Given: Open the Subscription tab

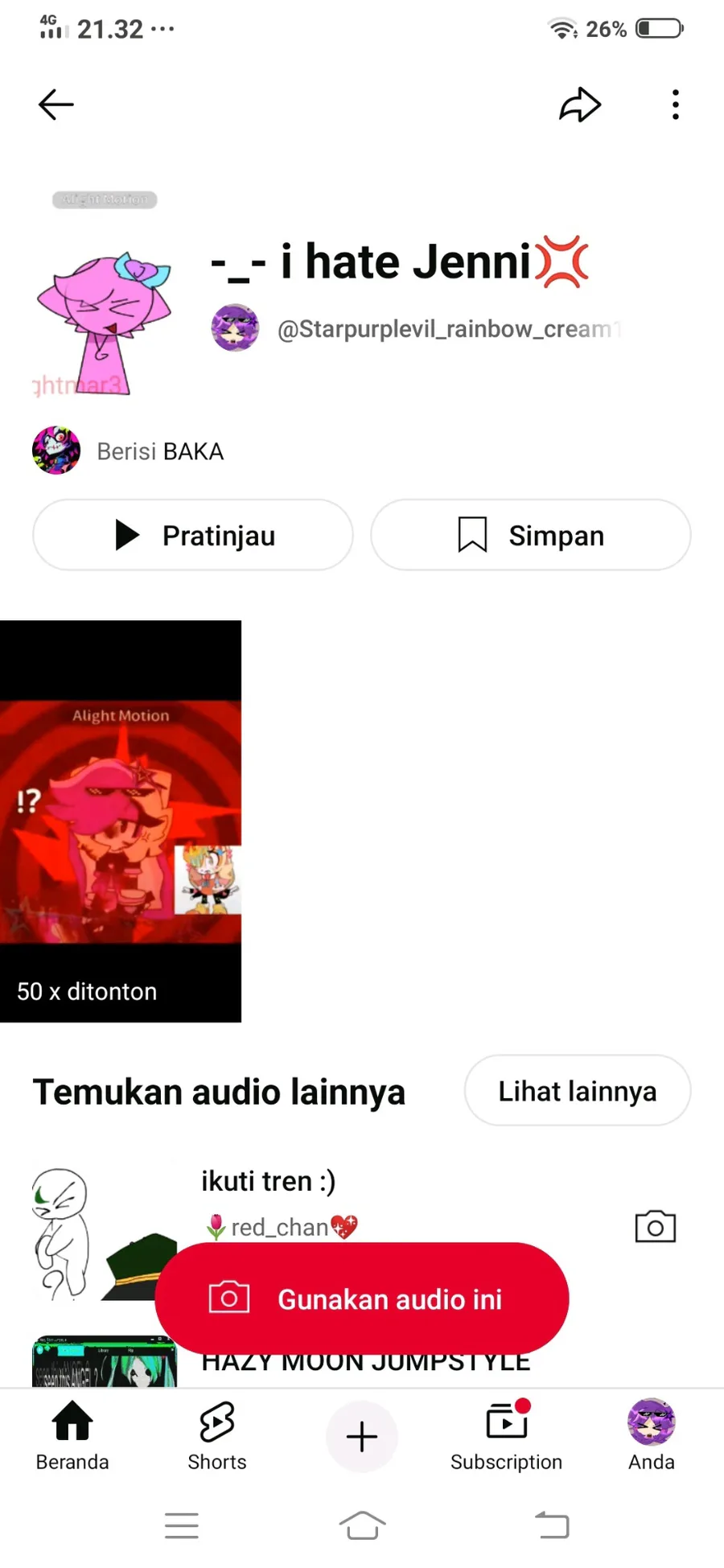Looking at the screenshot, I should (506, 1437).
